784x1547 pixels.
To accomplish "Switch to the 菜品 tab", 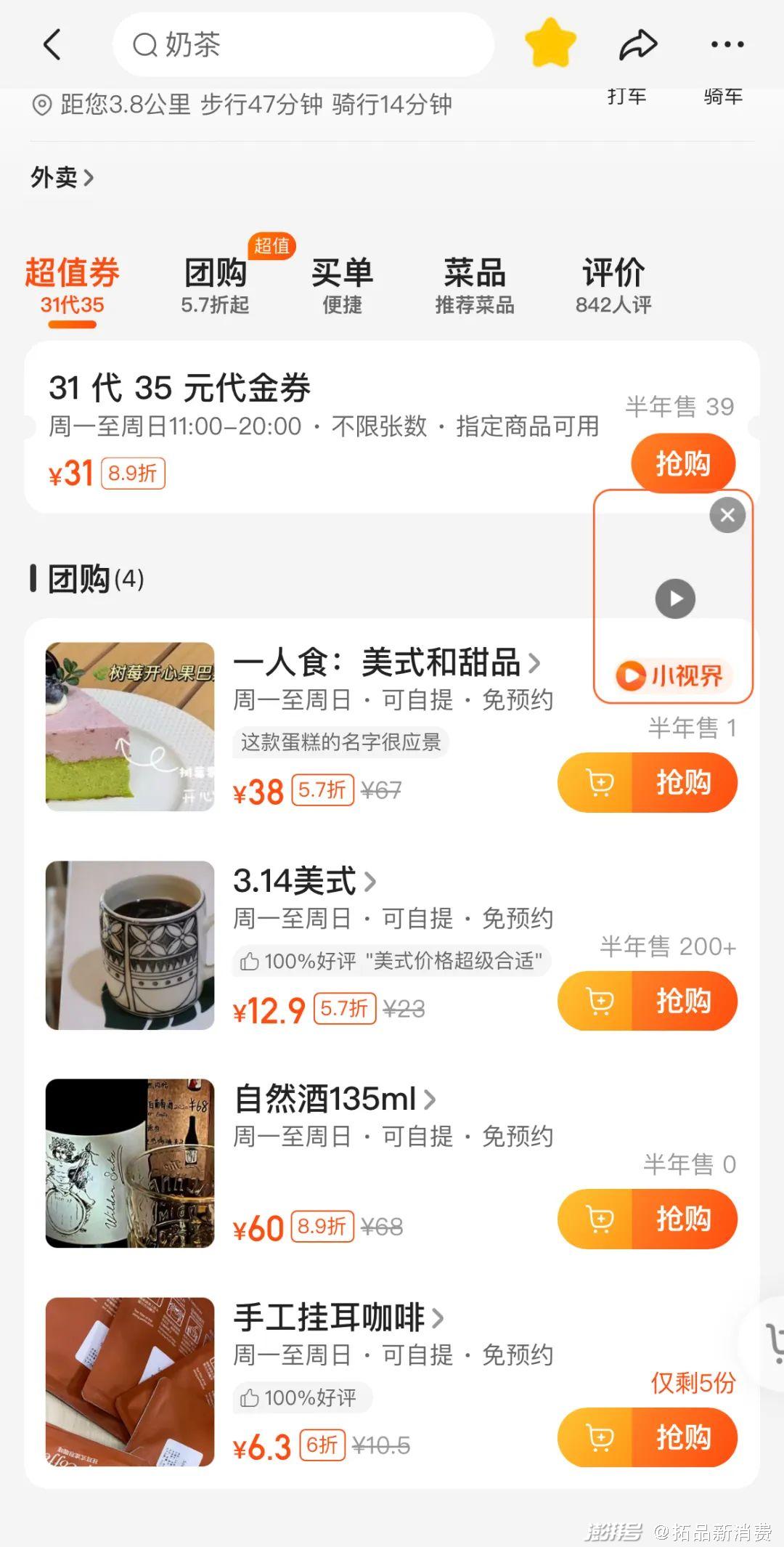I will [x=474, y=285].
